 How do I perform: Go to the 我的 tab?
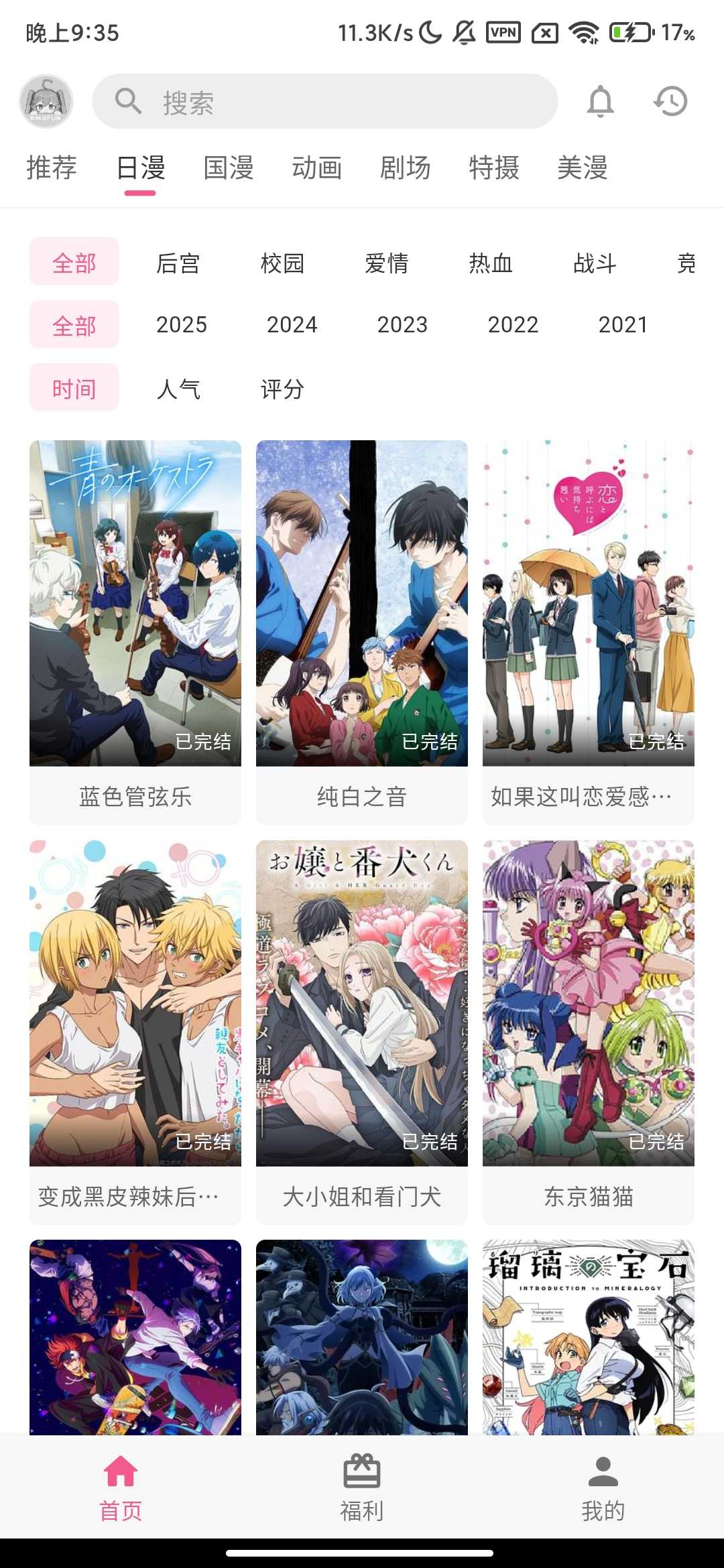(x=603, y=1486)
